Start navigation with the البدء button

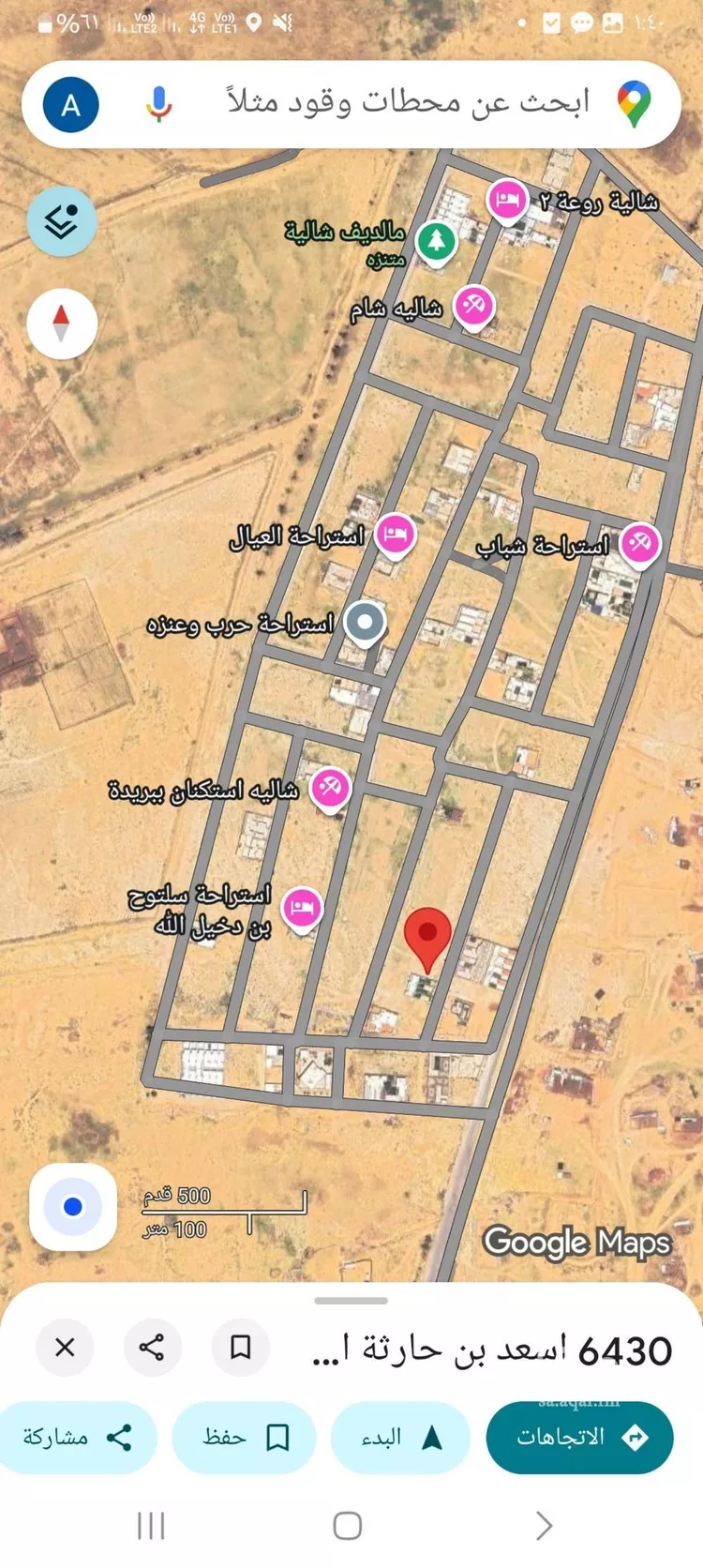pyautogui.click(x=400, y=1437)
